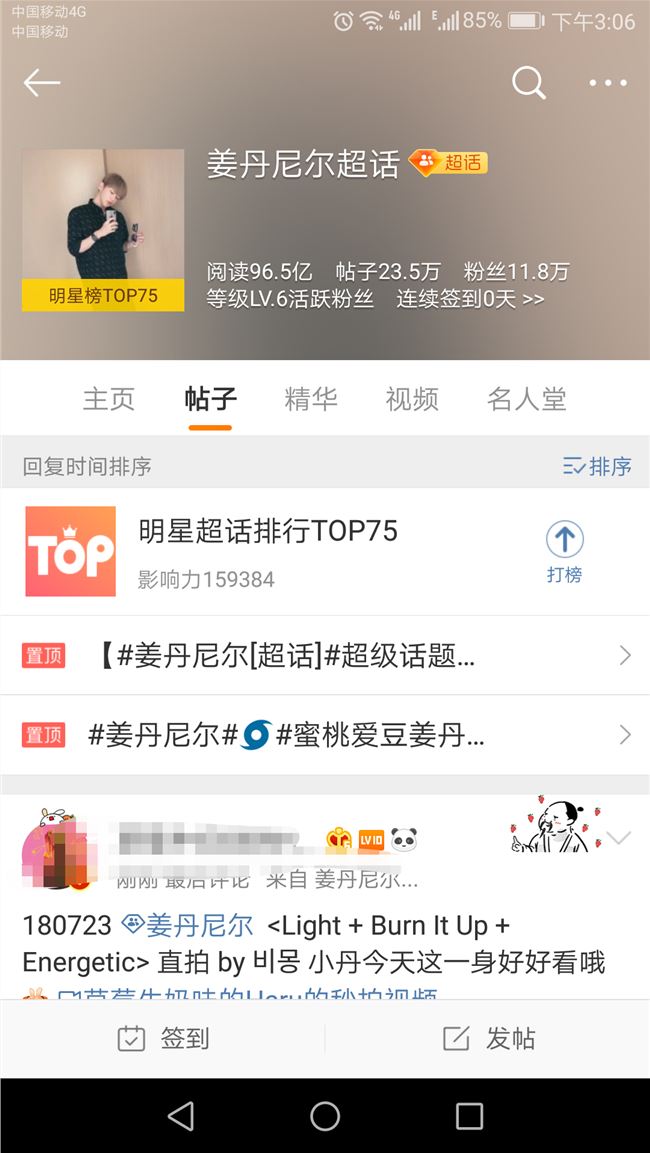This screenshot has height=1153, width=650.
Task: Tap 签到 to check in
Action: click(164, 1039)
